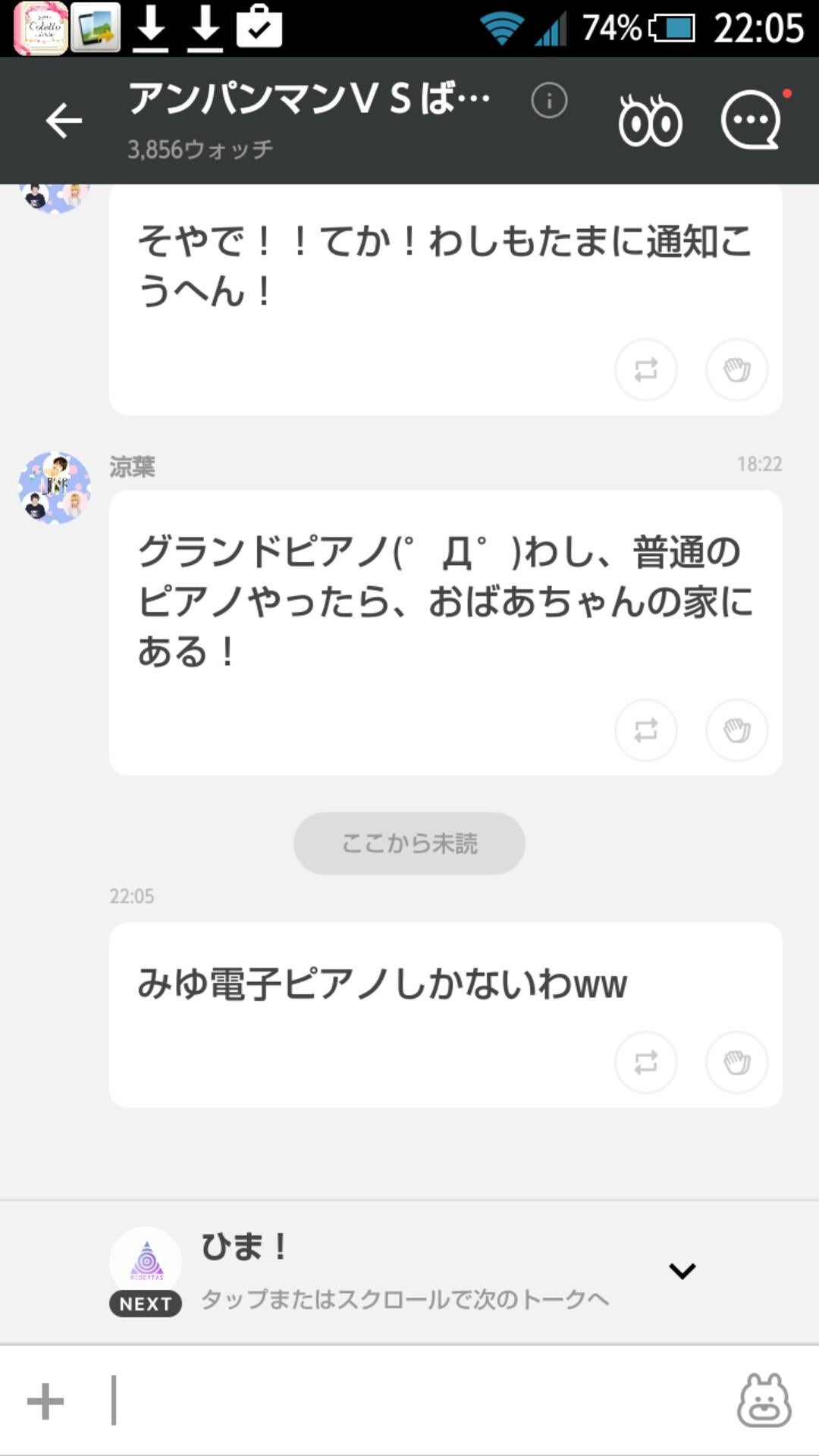
Task: Tap the clap hand icon on 涼葉's message
Action: (x=736, y=730)
